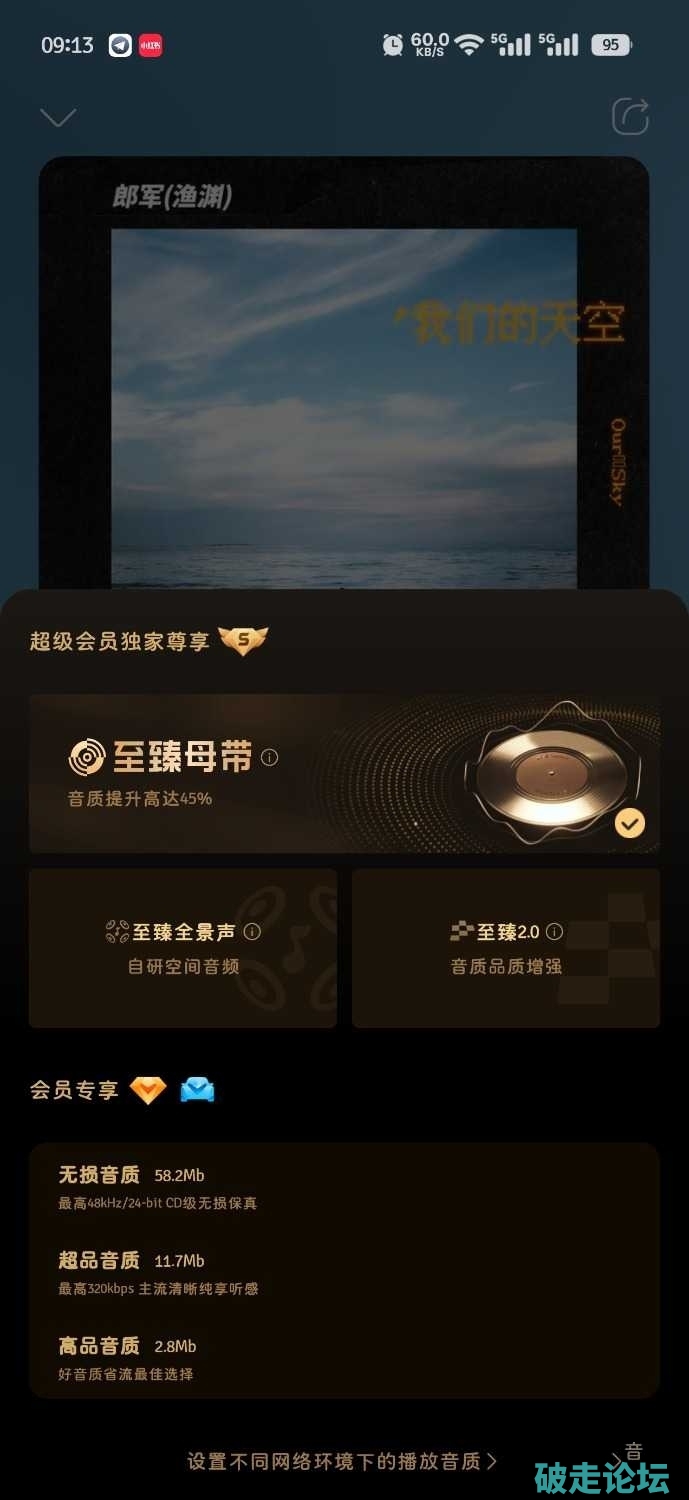Choose 至臻2.0 quality enhancement

coord(505,947)
